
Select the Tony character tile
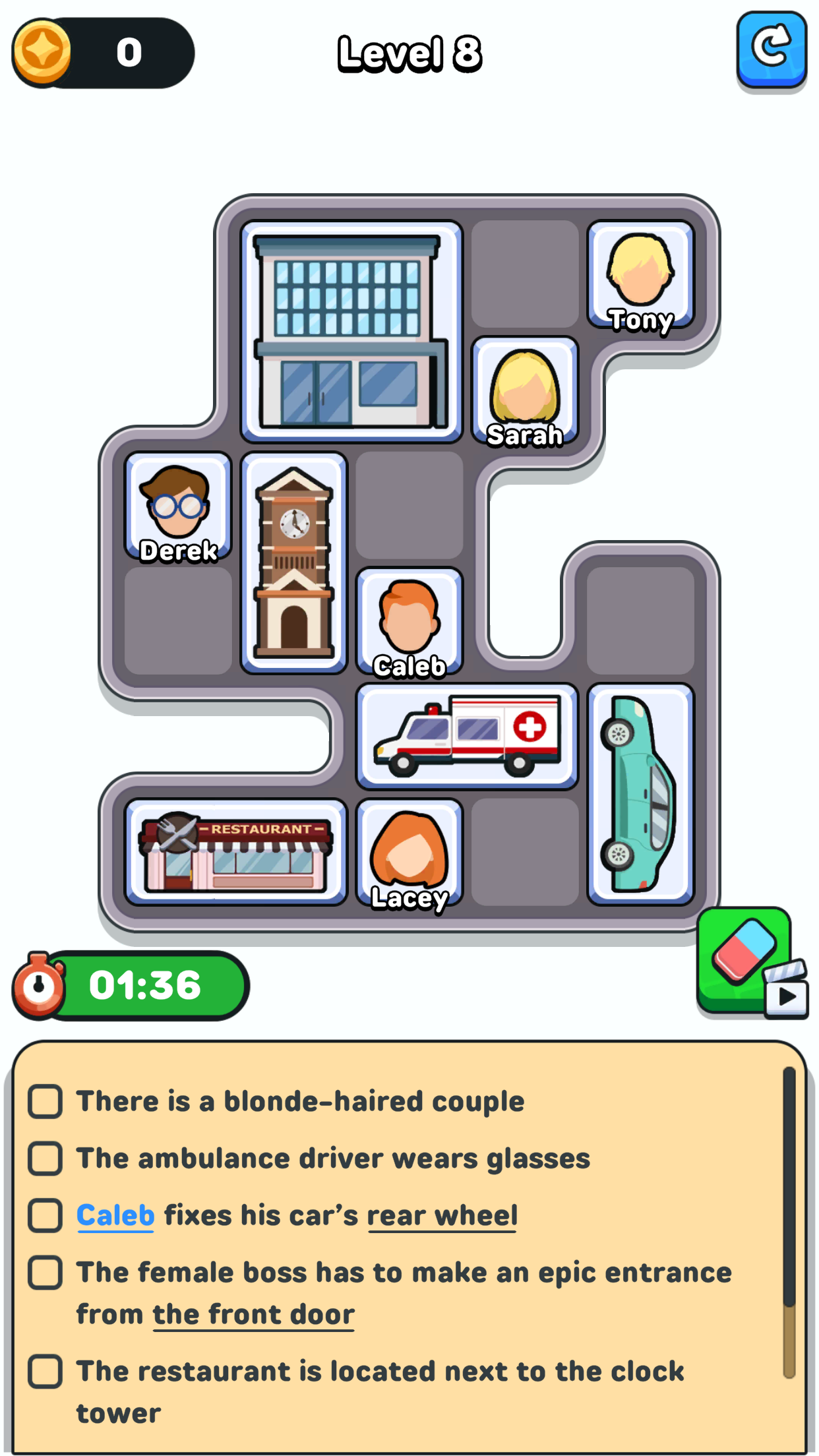(640, 275)
